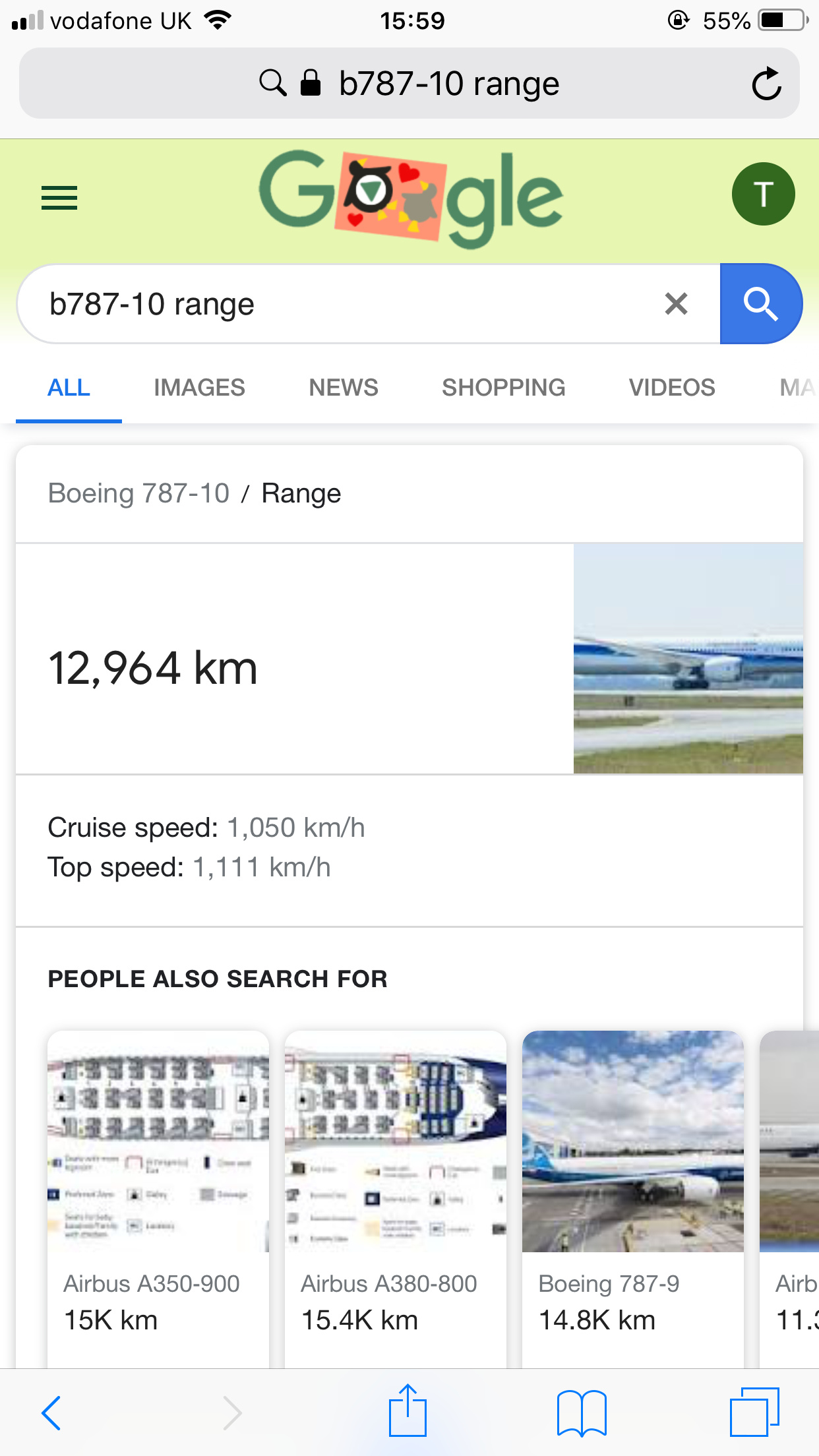
Task: Open the Boeing 787-10 aircraft photo
Action: point(688,658)
